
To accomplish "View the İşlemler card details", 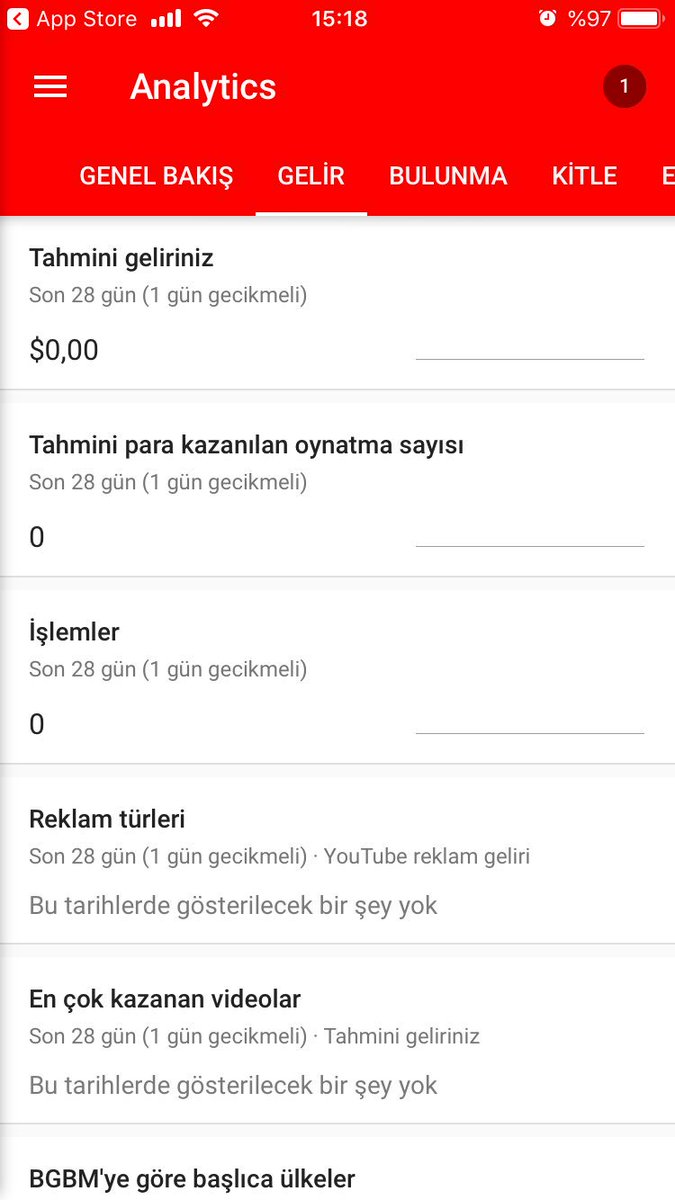I will [x=337, y=678].
